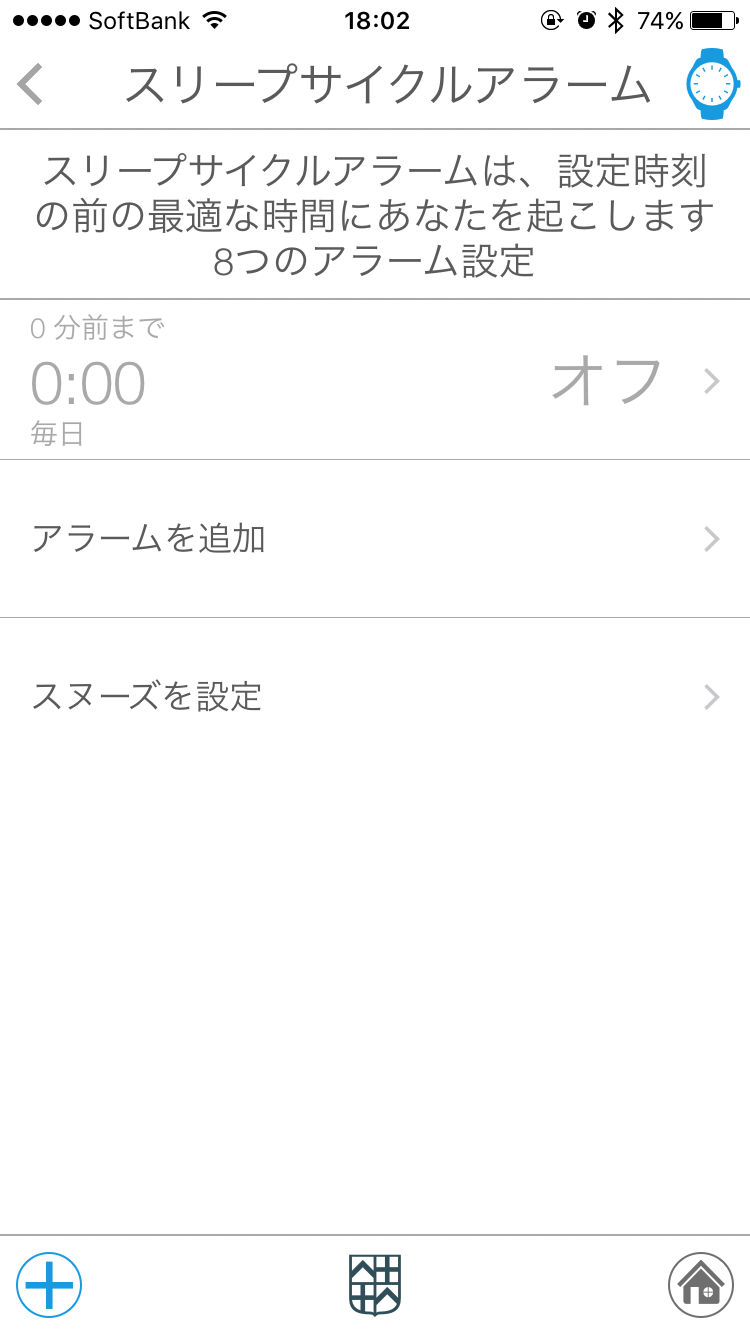Go back using the top-left arrow

click(x=31, y=85)
